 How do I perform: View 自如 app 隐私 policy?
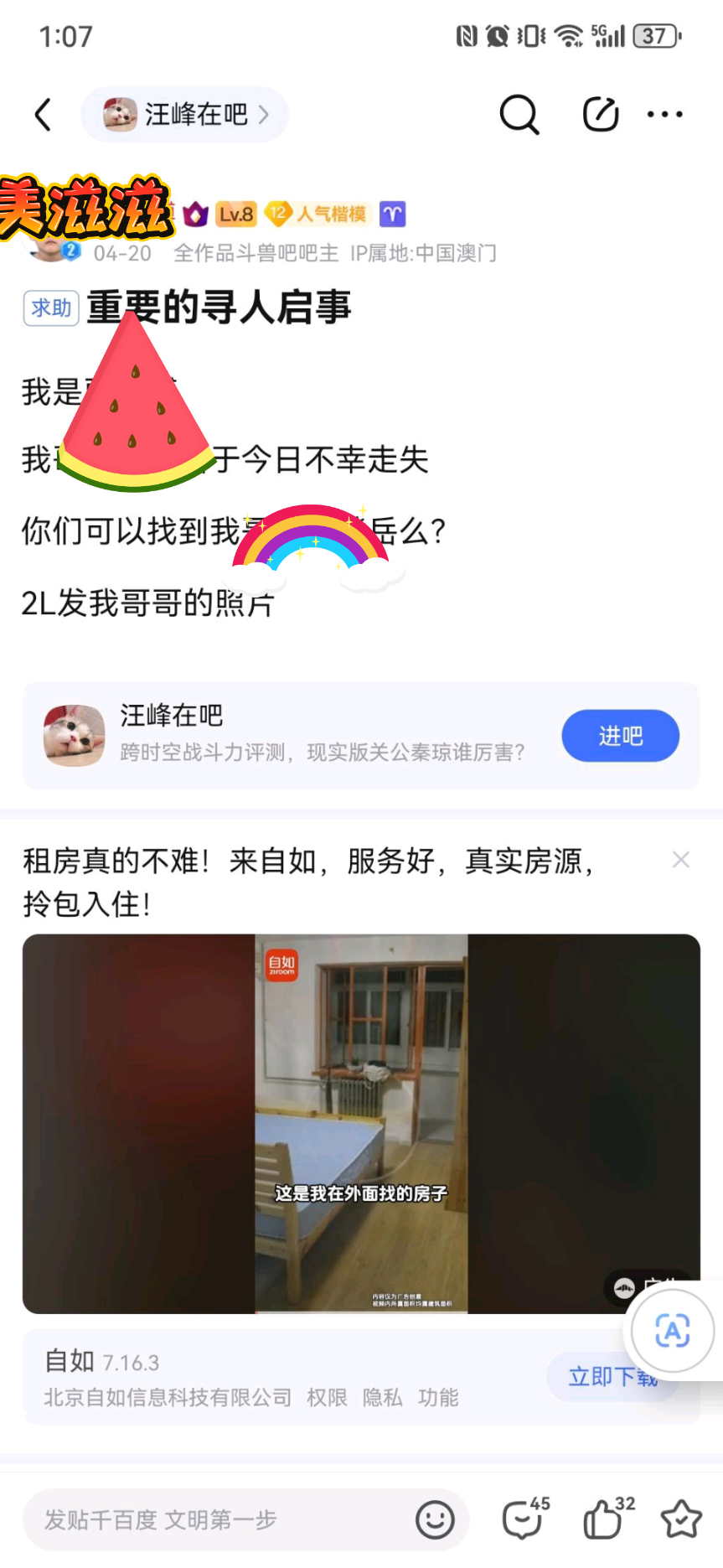click(382, 1397)
